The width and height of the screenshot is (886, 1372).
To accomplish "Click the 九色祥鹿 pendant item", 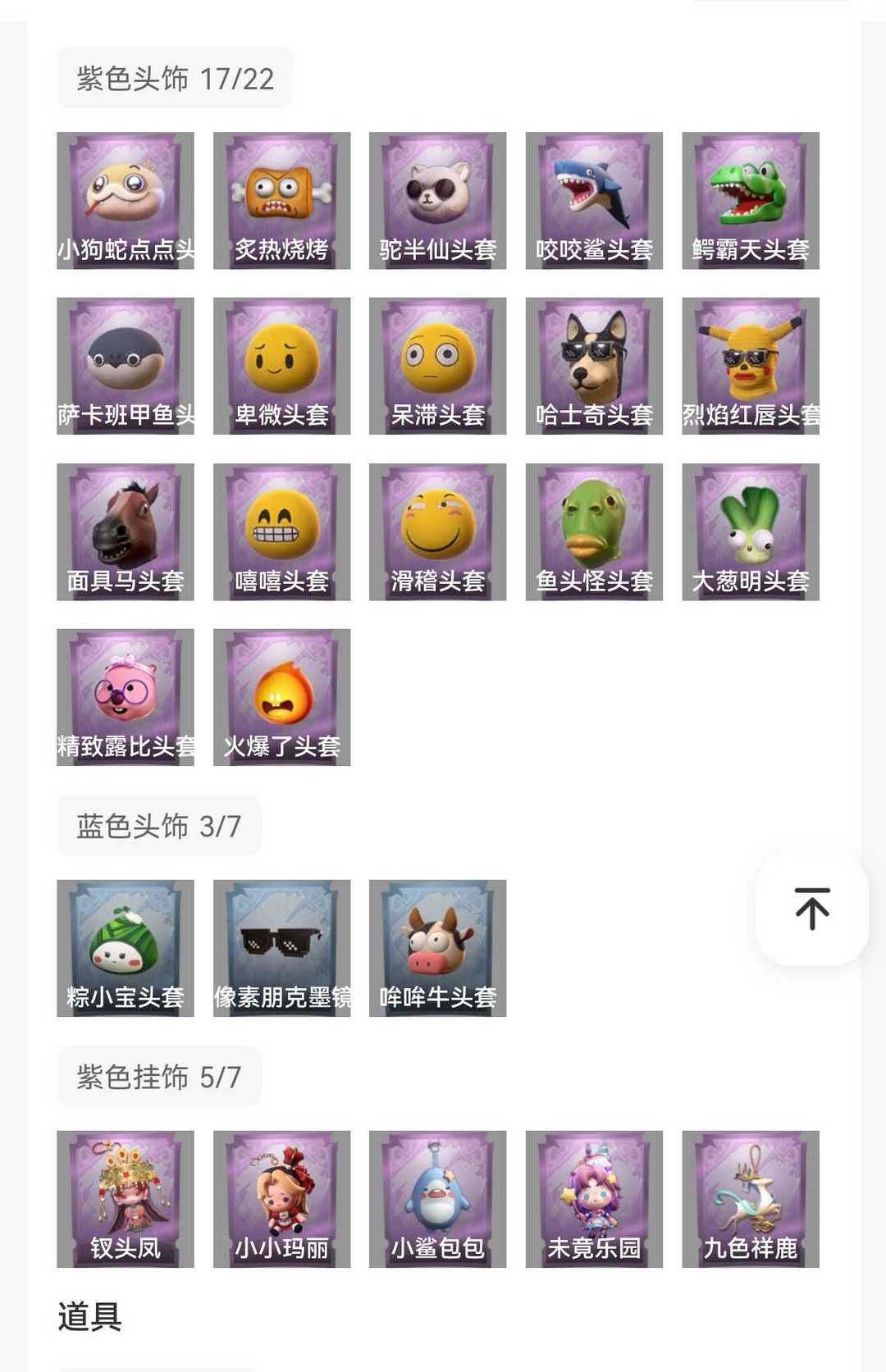I will (749, 1197).
